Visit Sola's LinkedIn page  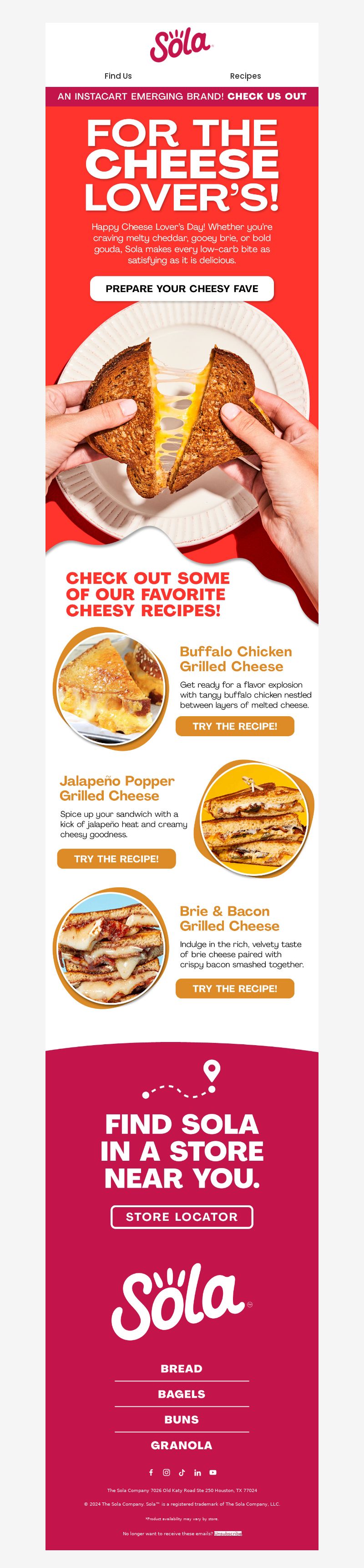click(197, 1472)
